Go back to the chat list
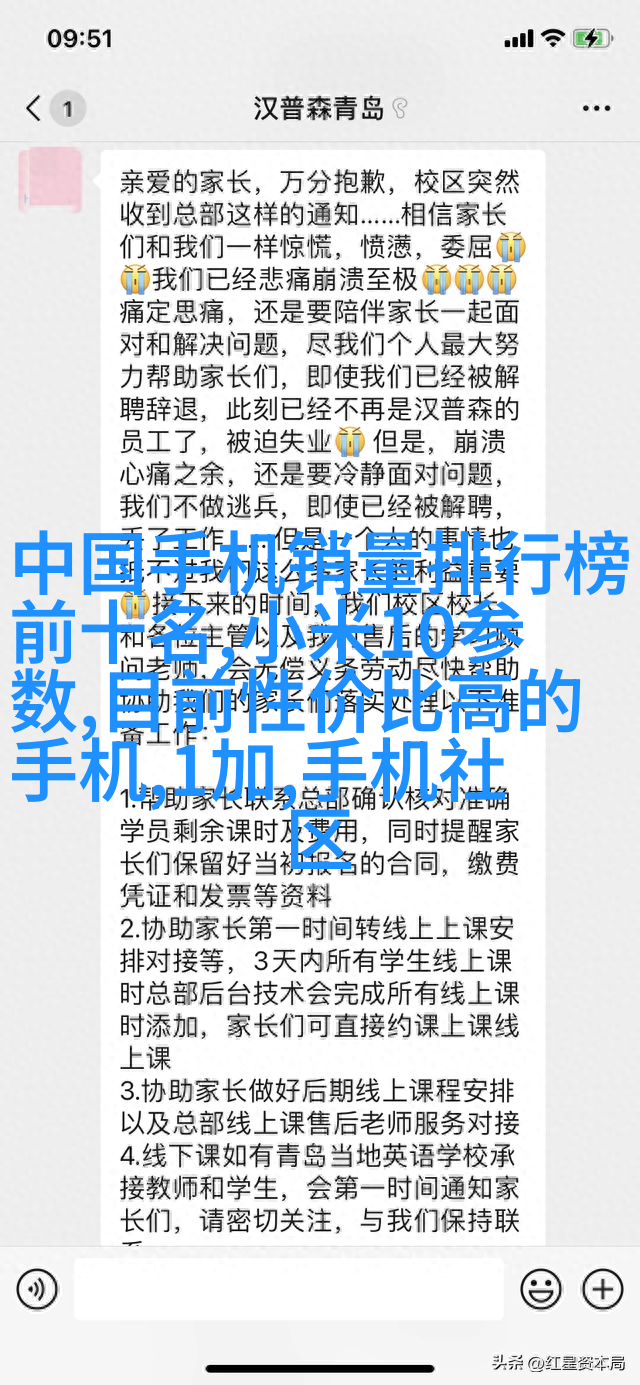The height and width of the screenshot is (1385, 640). tap(35, 108)
